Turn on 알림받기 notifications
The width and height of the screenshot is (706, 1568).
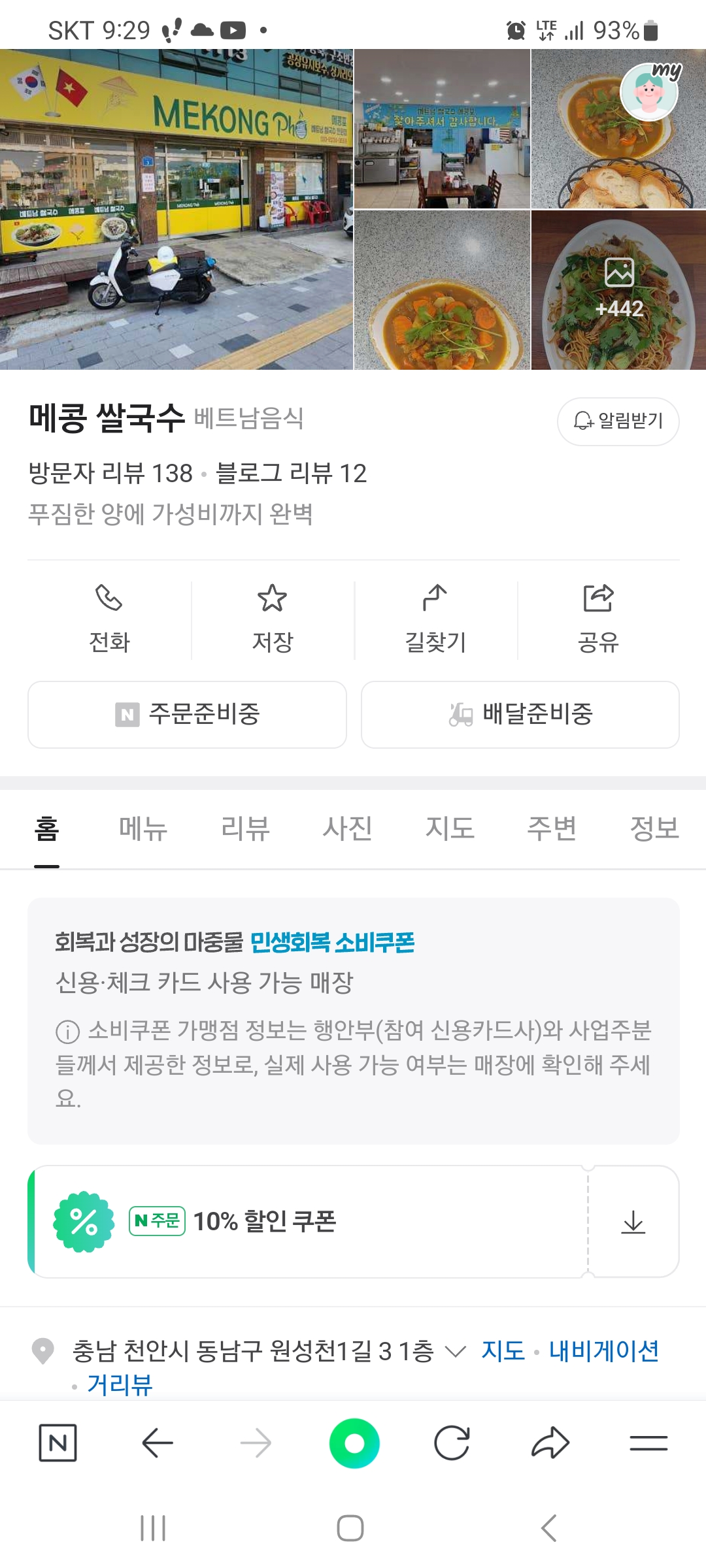[x=618, y=421]
